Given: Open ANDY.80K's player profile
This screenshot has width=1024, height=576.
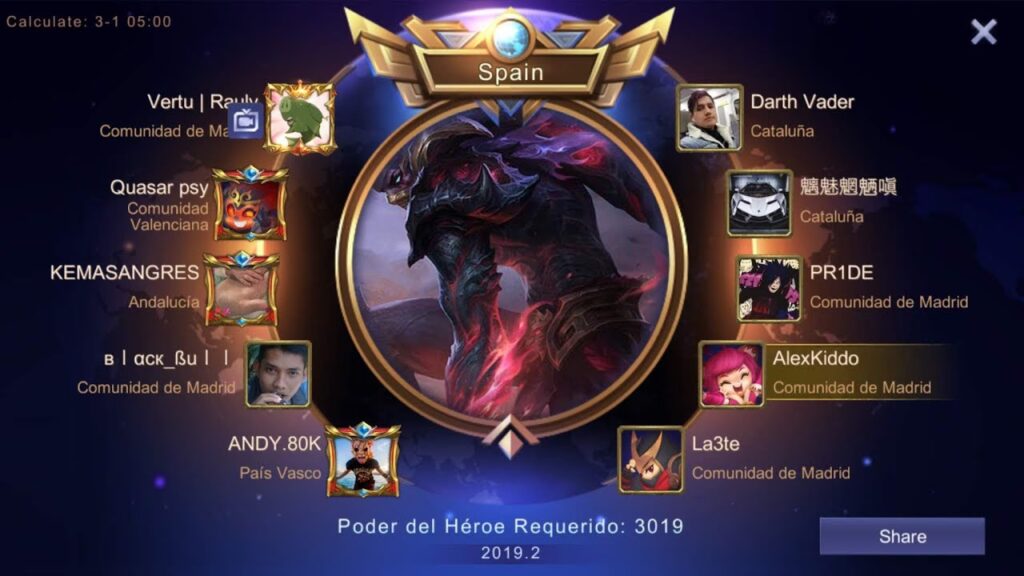Looking at the screenshot, I should [362, 460].
